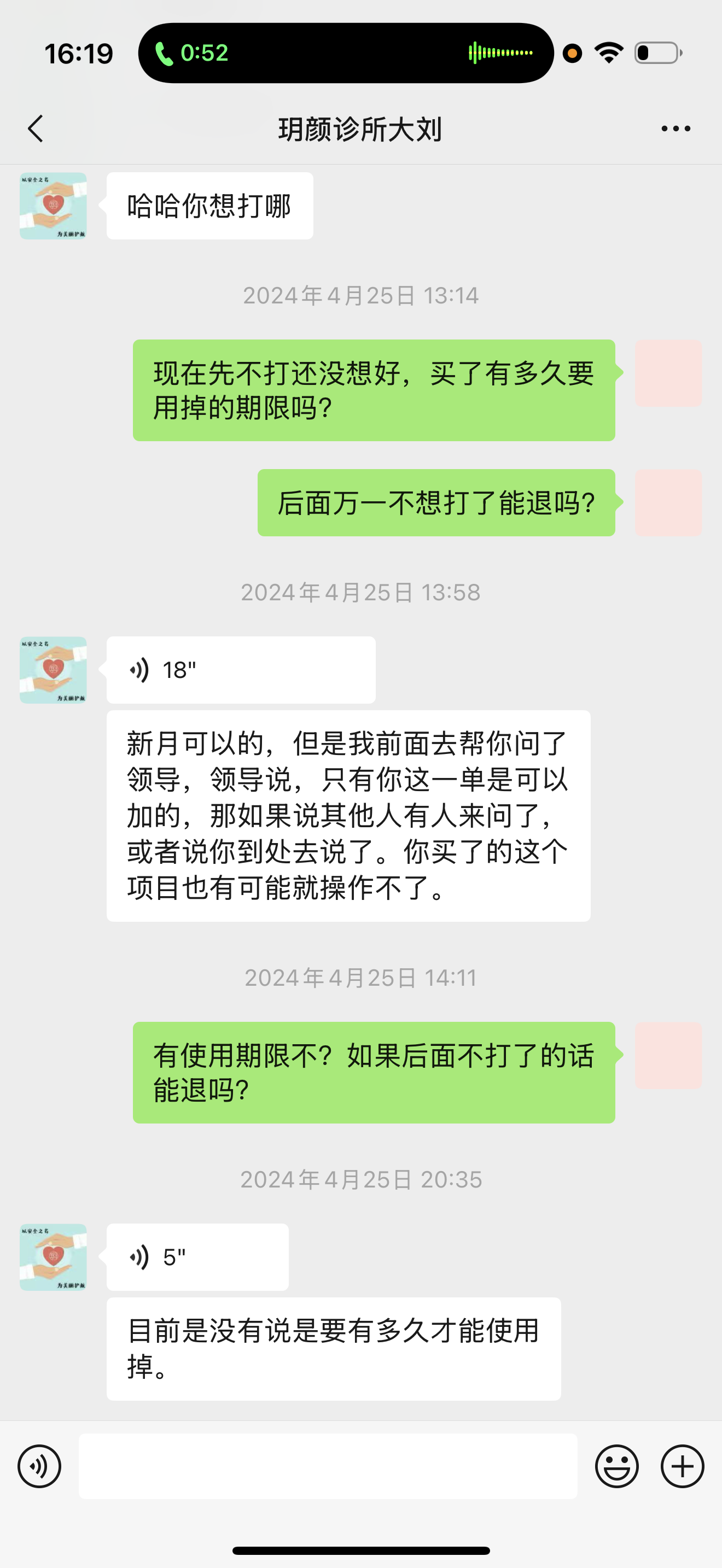Select the bubble 后面万一不想打了能退吗？
The width and height of the screenshot is (722, 1568).
point(437,504)
